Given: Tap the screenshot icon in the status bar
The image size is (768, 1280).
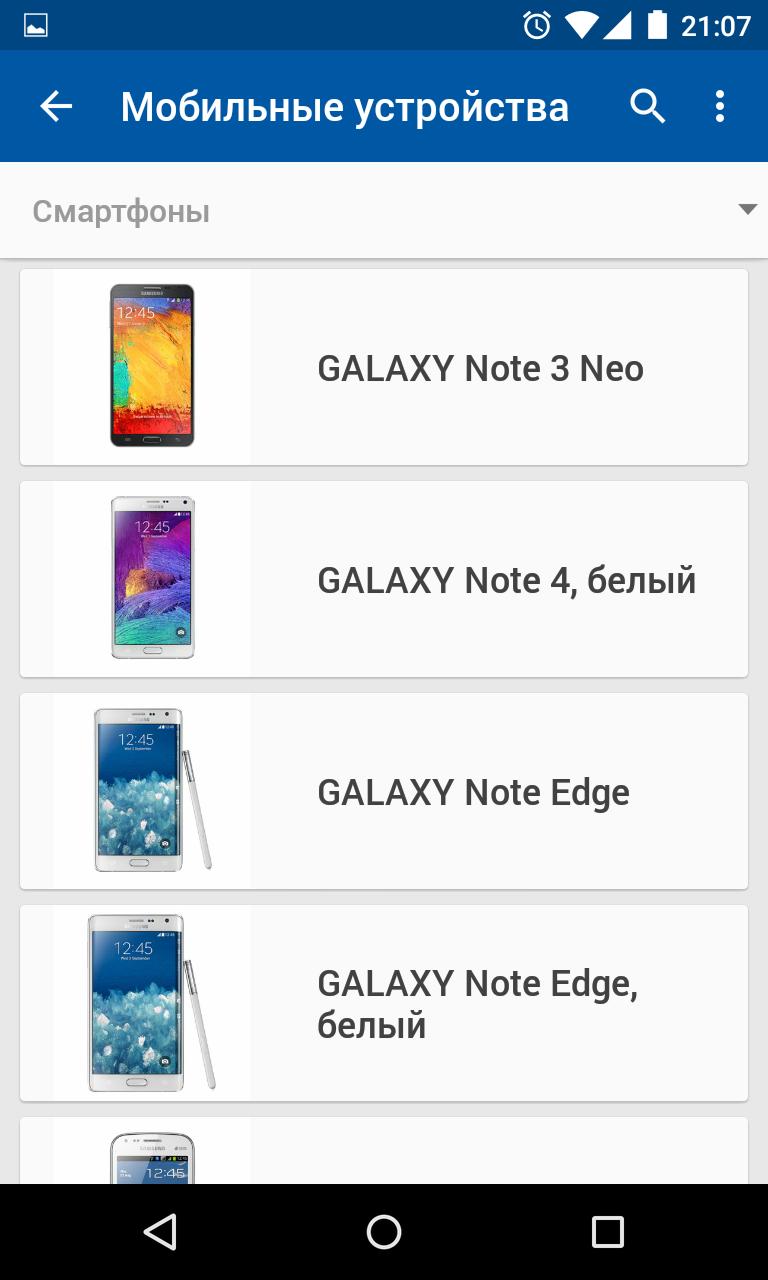Looking at the screenshot, I should click(x=37, y=24).
